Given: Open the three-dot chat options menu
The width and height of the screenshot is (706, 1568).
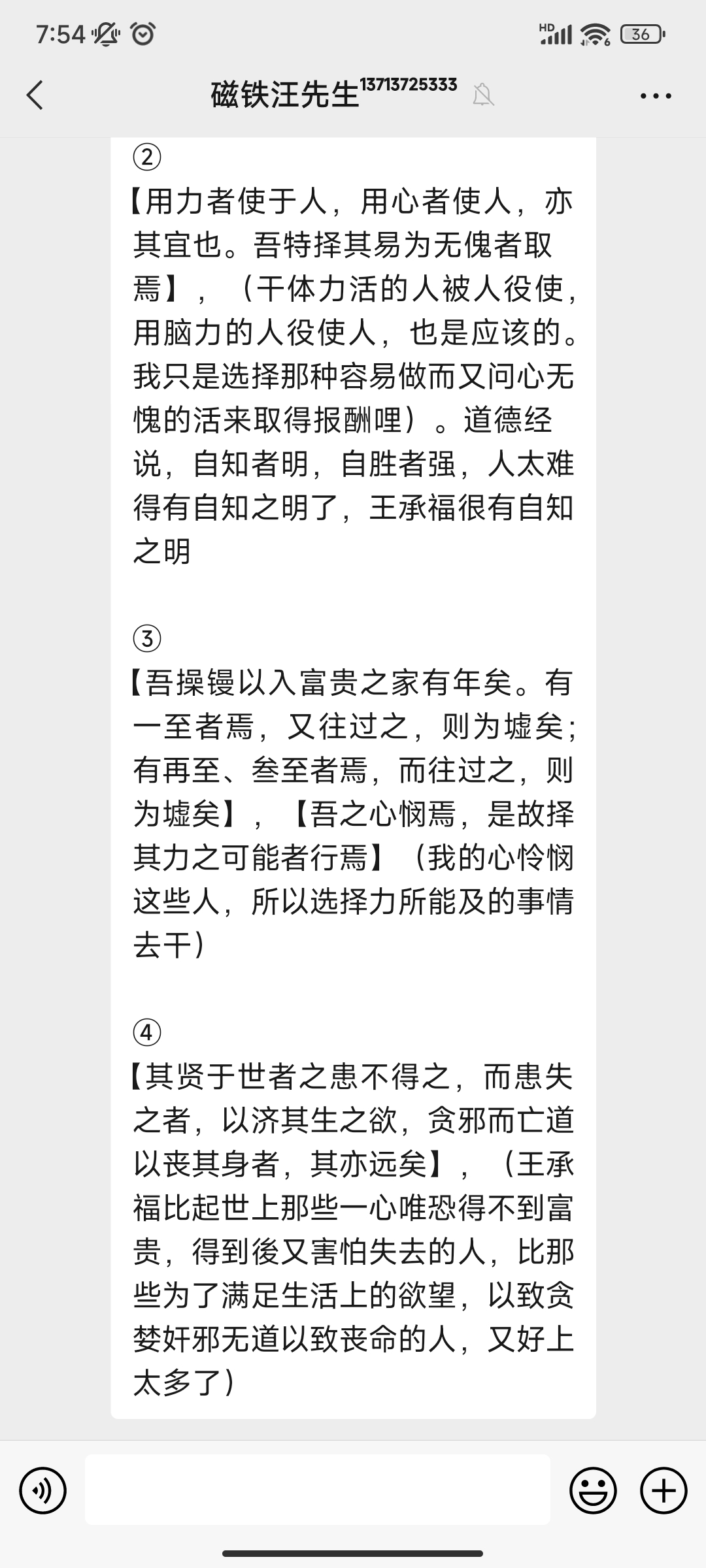Looking at the screenshot, I should point(656,96).
